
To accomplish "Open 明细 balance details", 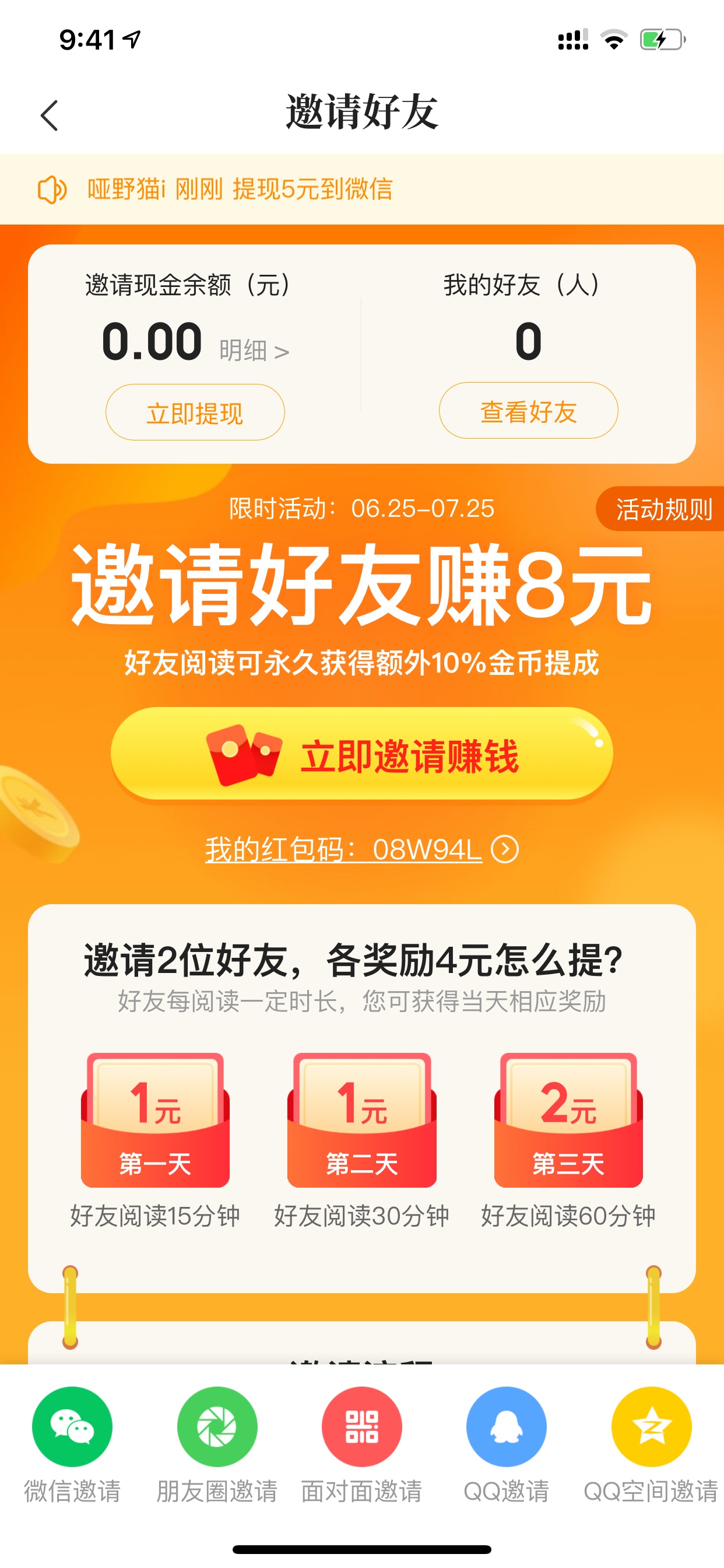I will pos(254,351).
